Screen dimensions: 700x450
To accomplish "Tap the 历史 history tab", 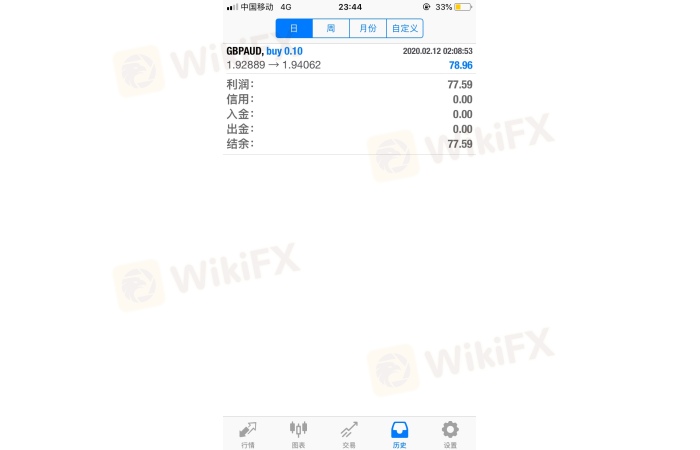I will pos(399,434).
